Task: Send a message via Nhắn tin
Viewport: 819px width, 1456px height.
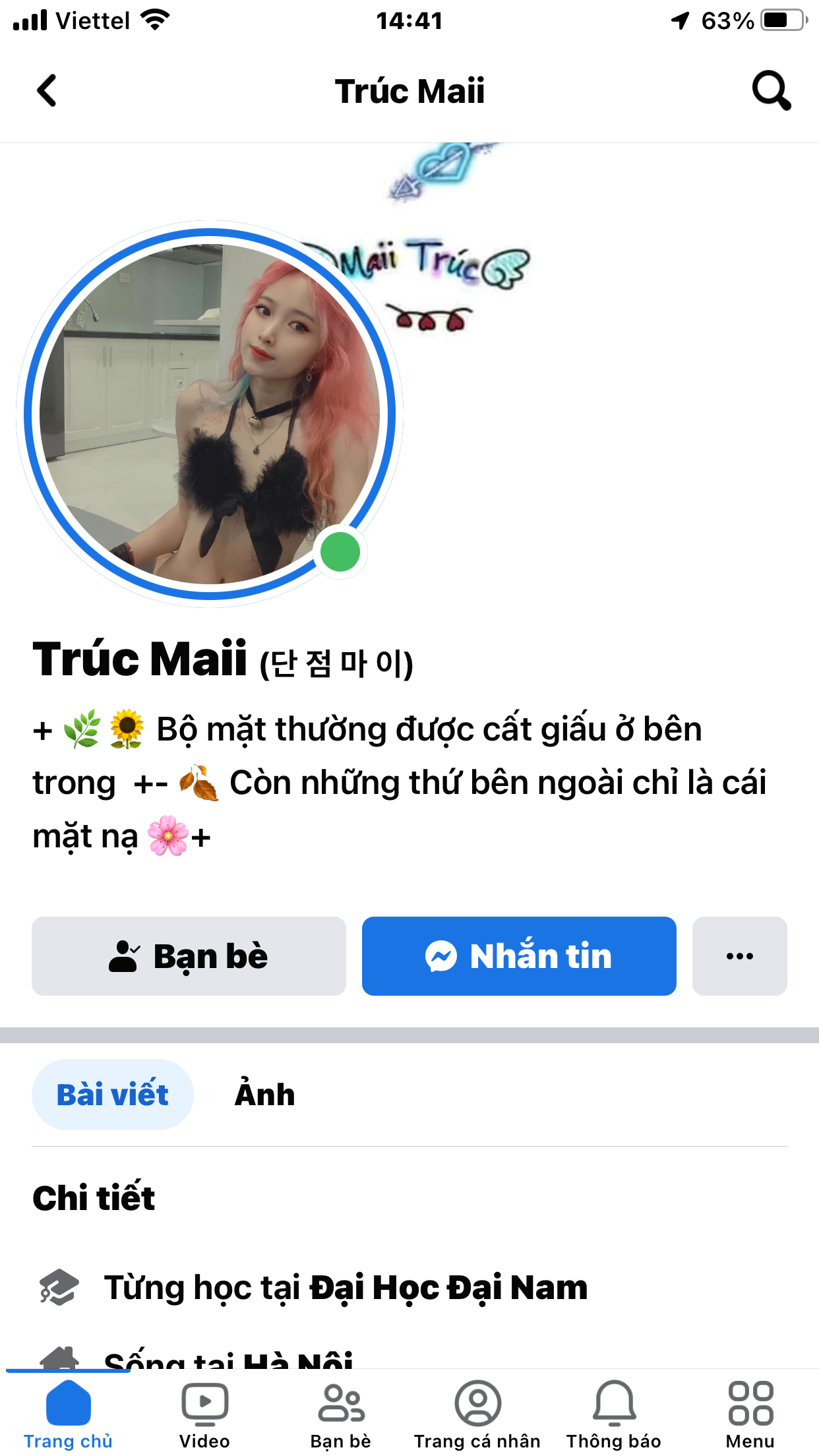Action: pos(519,956)
